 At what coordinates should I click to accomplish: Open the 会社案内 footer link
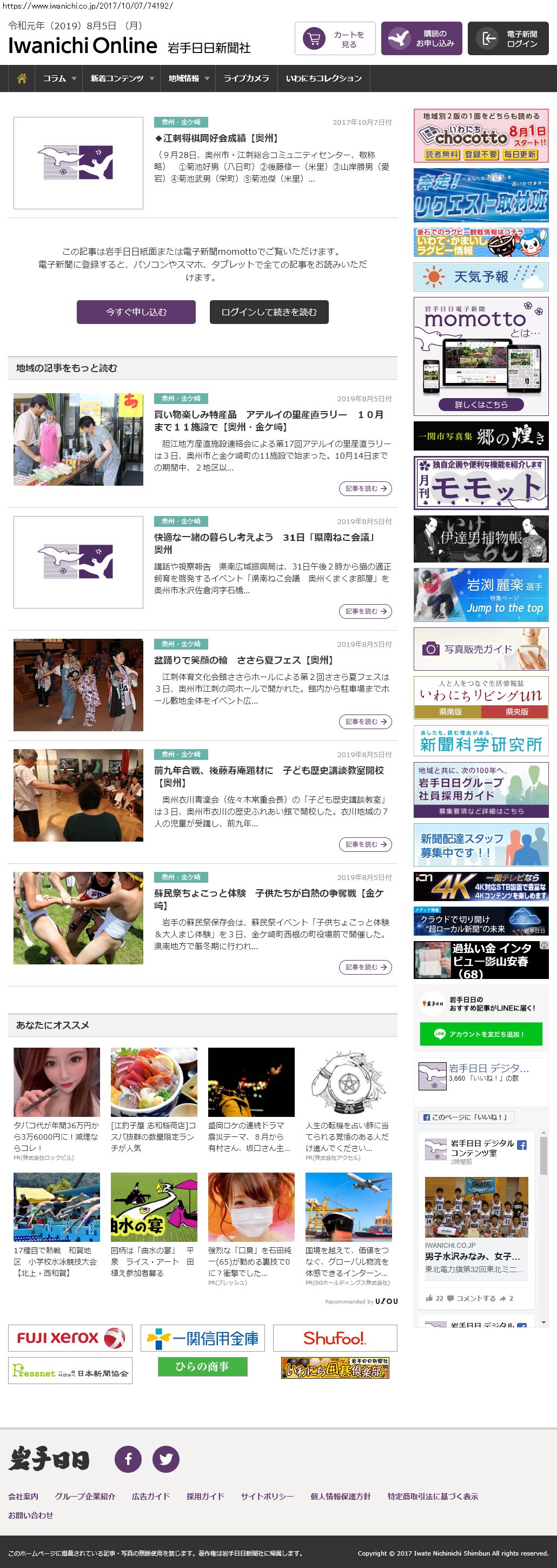click(x=23, y=1496)
